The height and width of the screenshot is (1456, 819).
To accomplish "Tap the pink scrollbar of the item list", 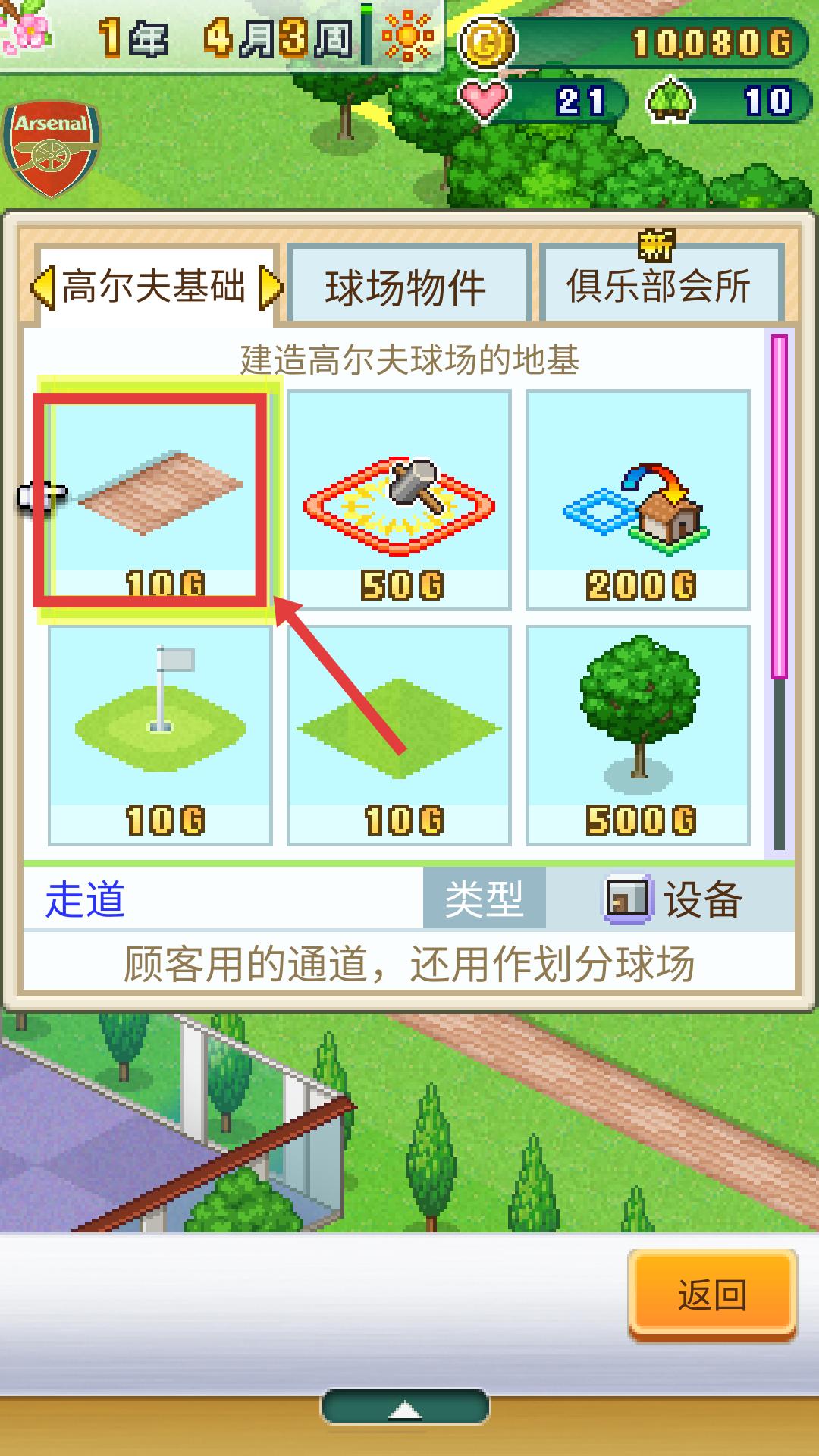I will pos(779,507).
